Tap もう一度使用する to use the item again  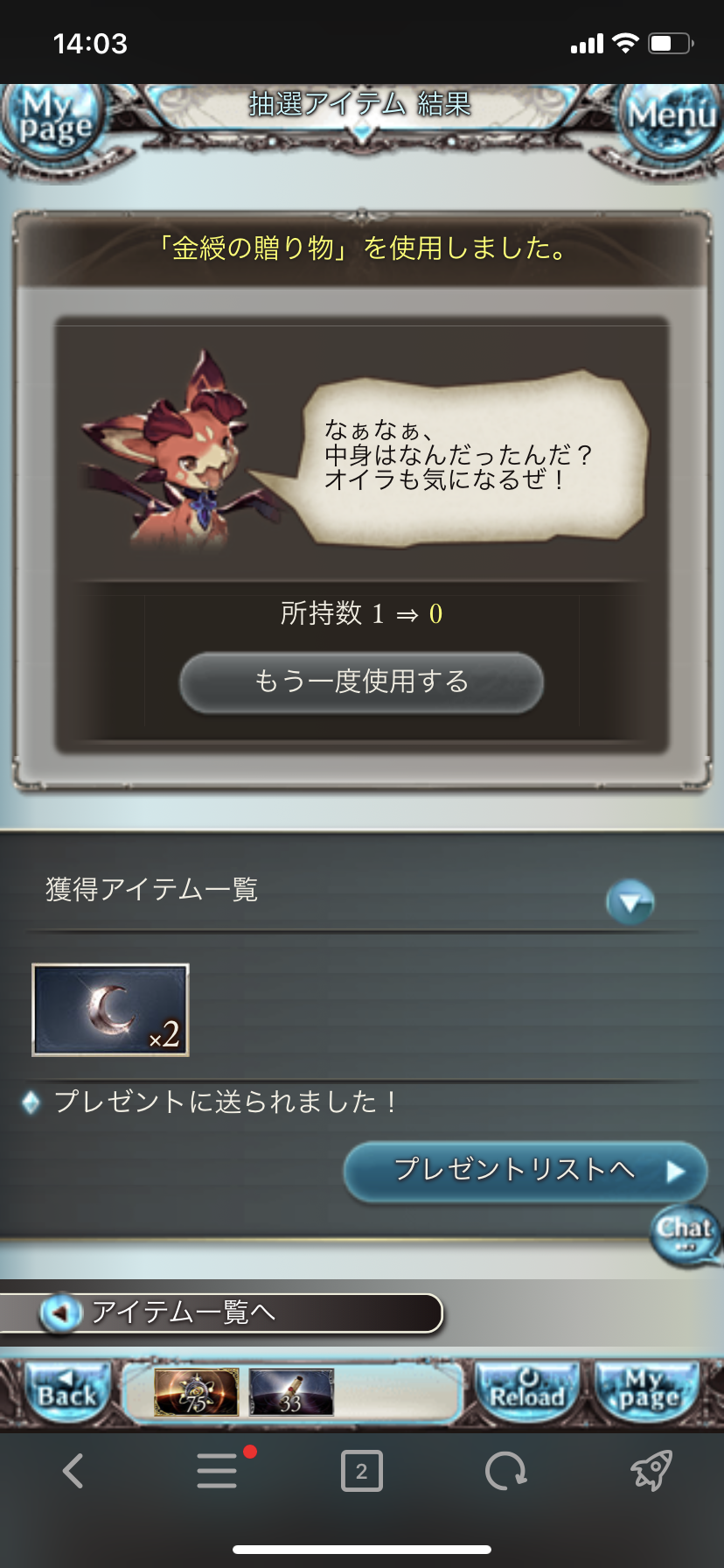point(361,682)
